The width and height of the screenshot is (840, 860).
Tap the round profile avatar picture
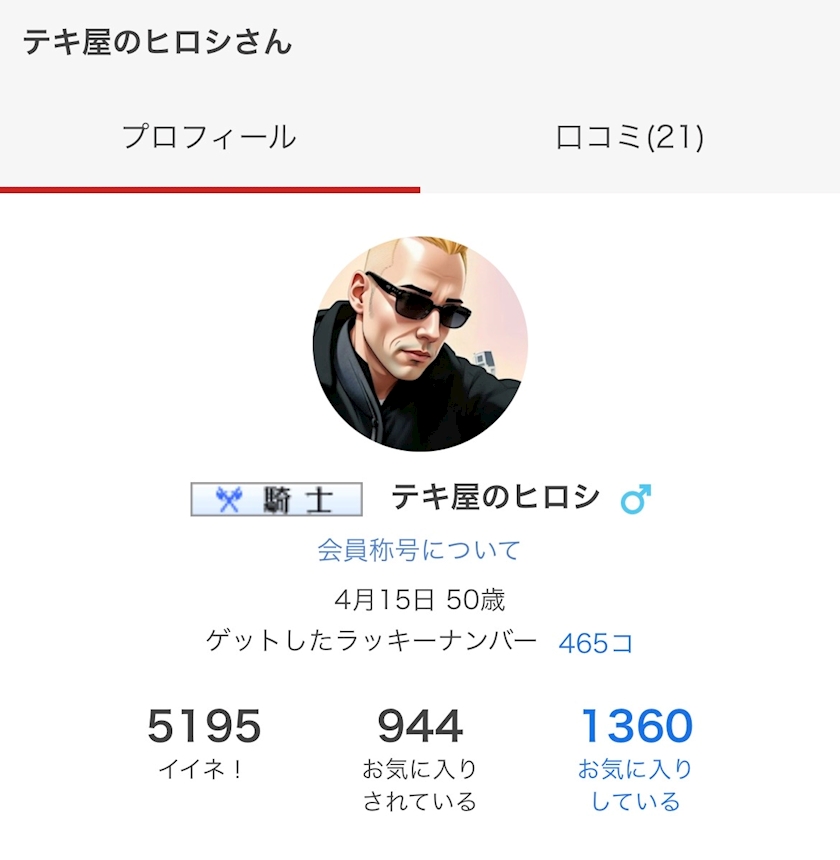420,344
